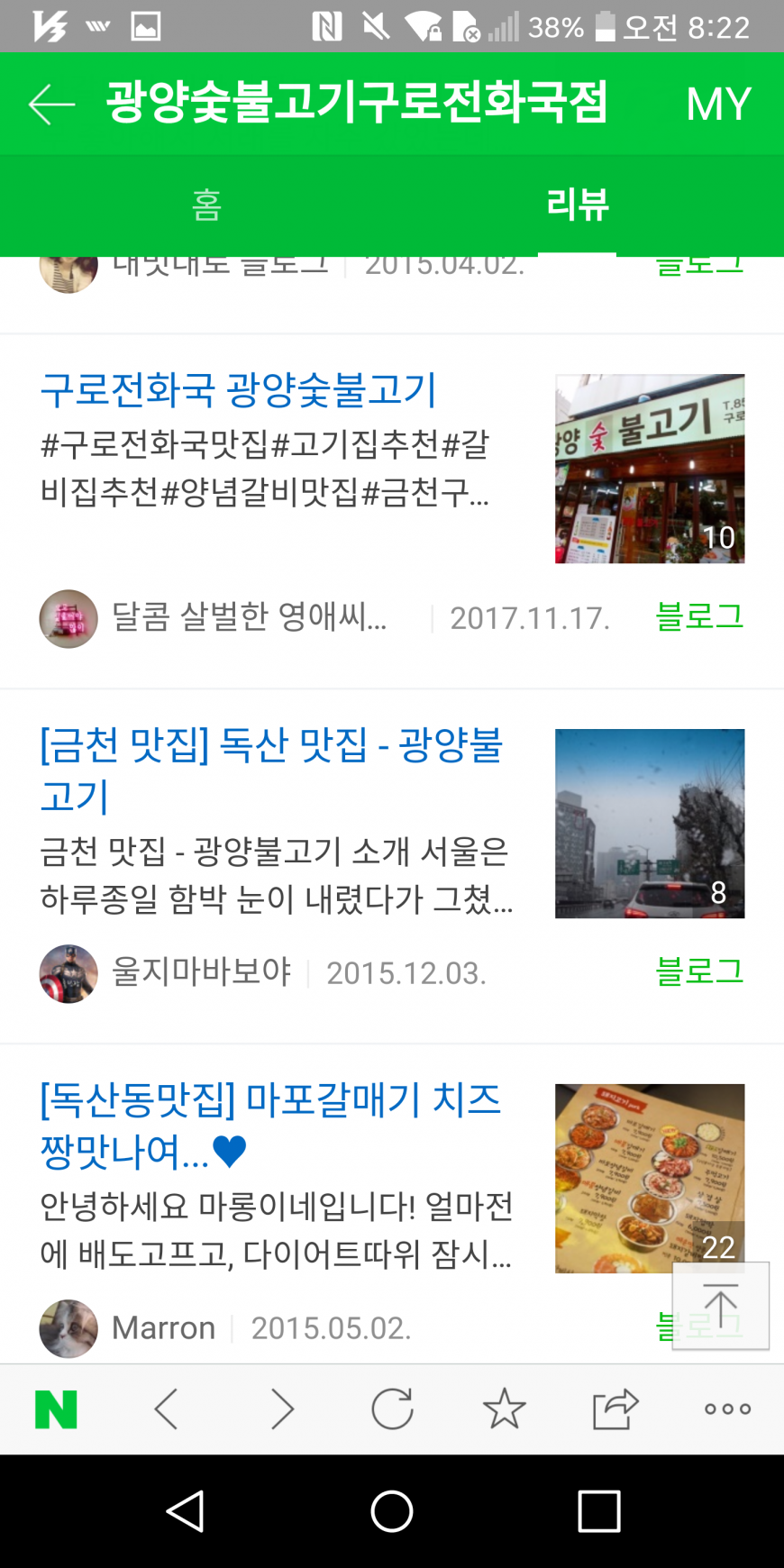Reload the current page
This screenshot has width=784, height=1568.
(393, 1409)
